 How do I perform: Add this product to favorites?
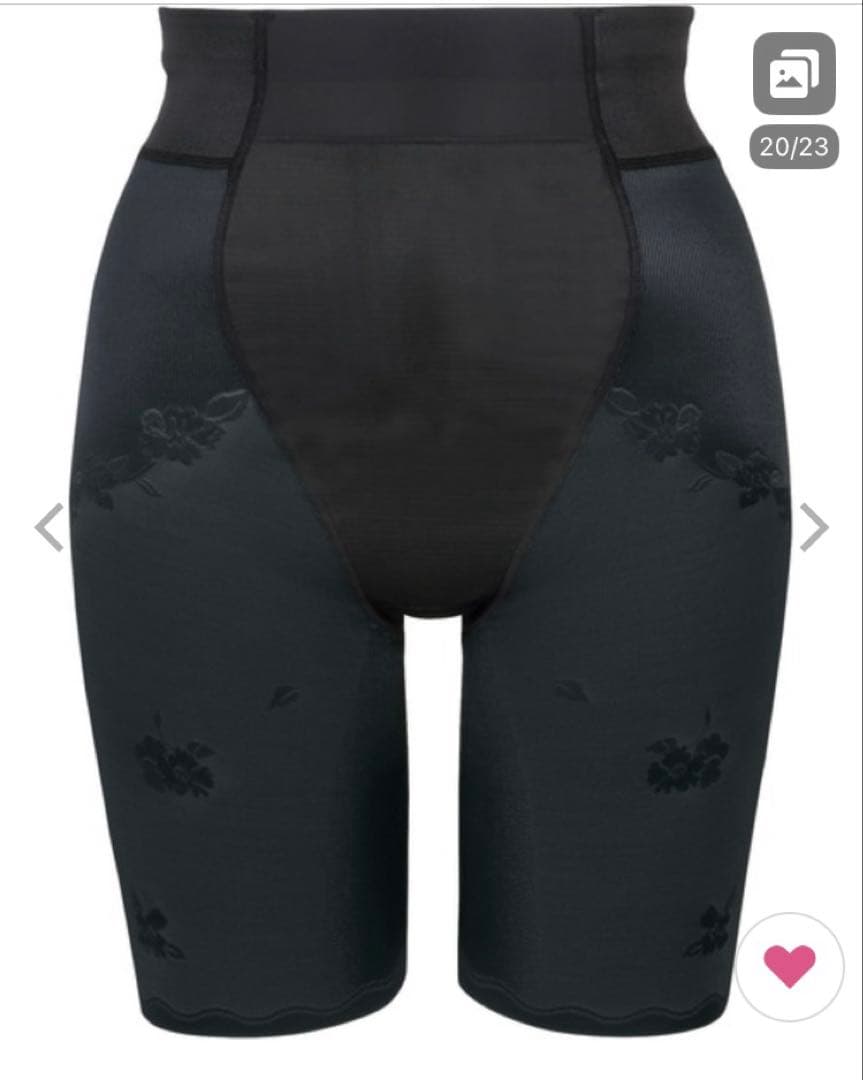[789, 965]
